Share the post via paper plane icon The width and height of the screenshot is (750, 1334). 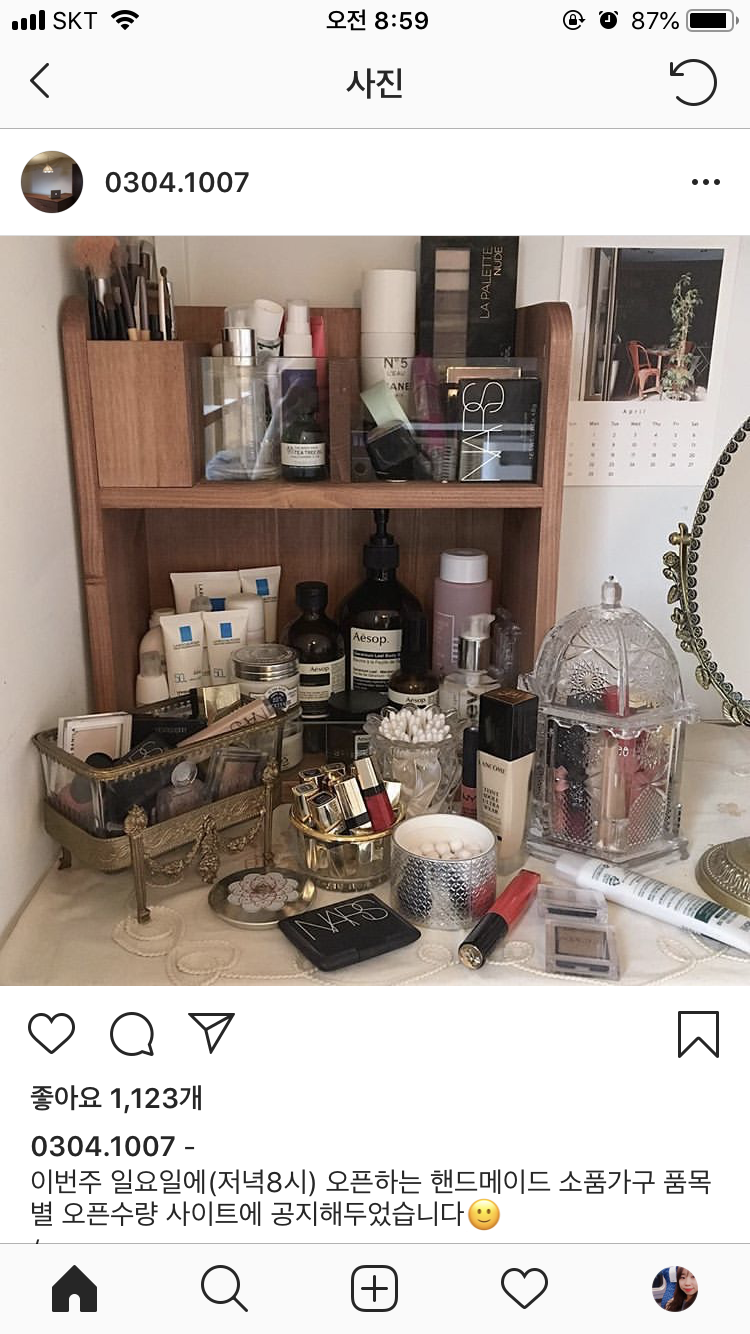(x=211, y=1033)
